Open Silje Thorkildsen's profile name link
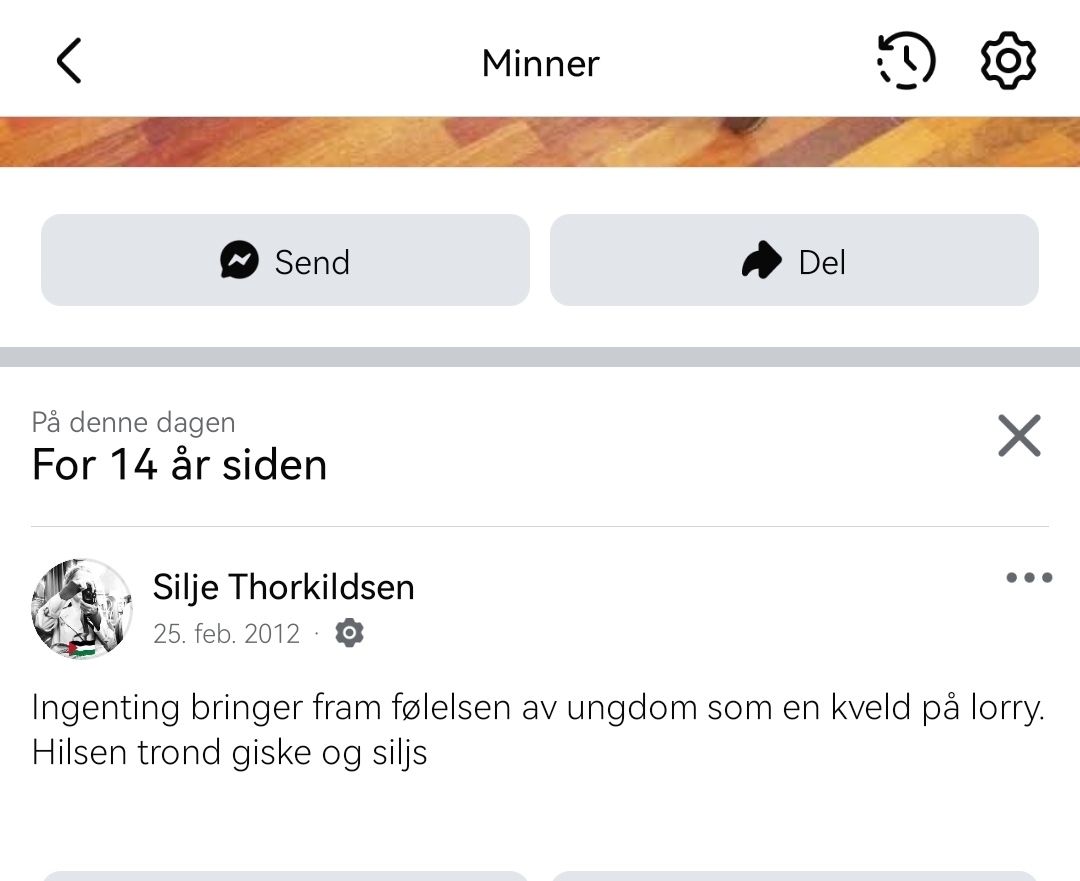1080x881 pixels. pos(283,587)
